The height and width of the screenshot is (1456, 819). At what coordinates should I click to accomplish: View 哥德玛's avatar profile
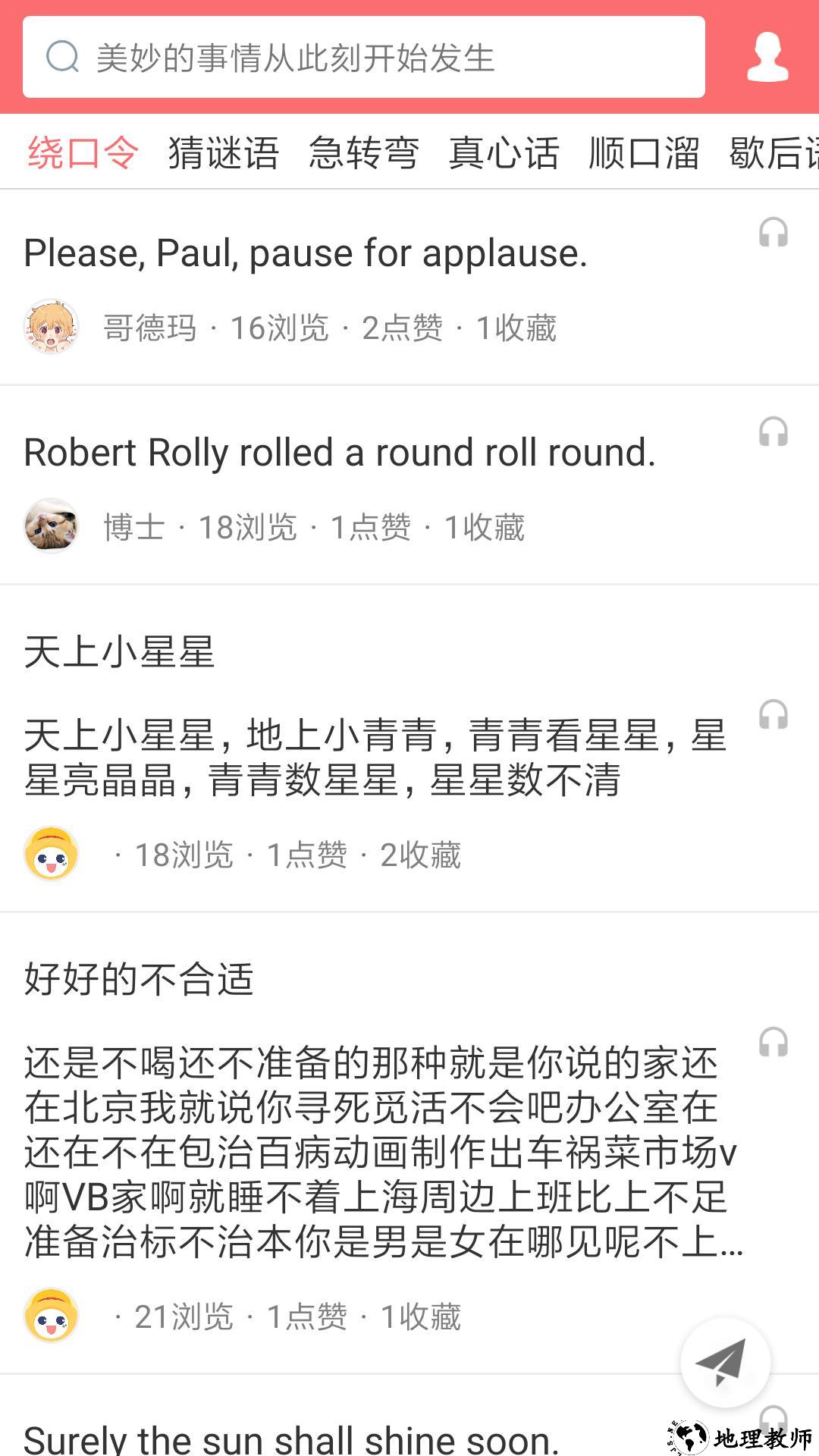(x=52, y=327)
